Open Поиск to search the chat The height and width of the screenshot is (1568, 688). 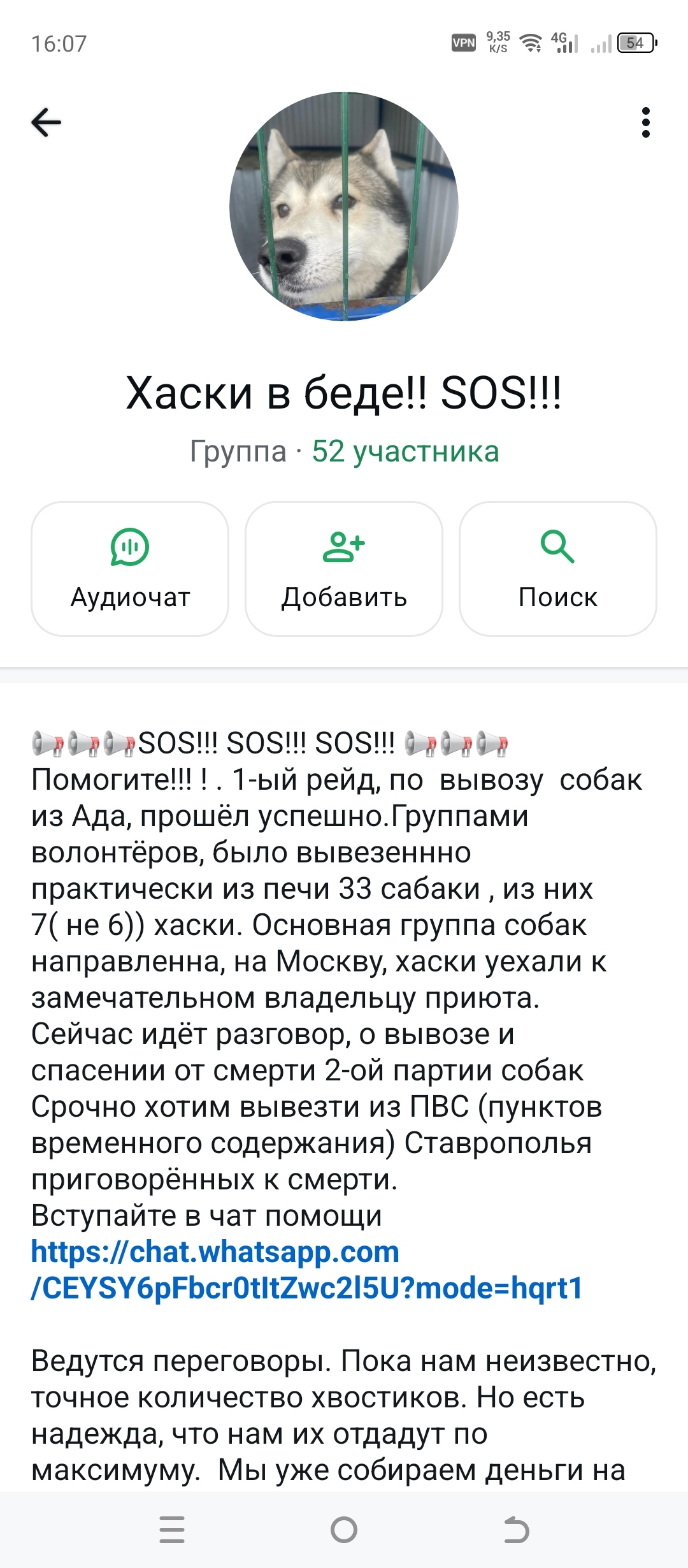557,569
